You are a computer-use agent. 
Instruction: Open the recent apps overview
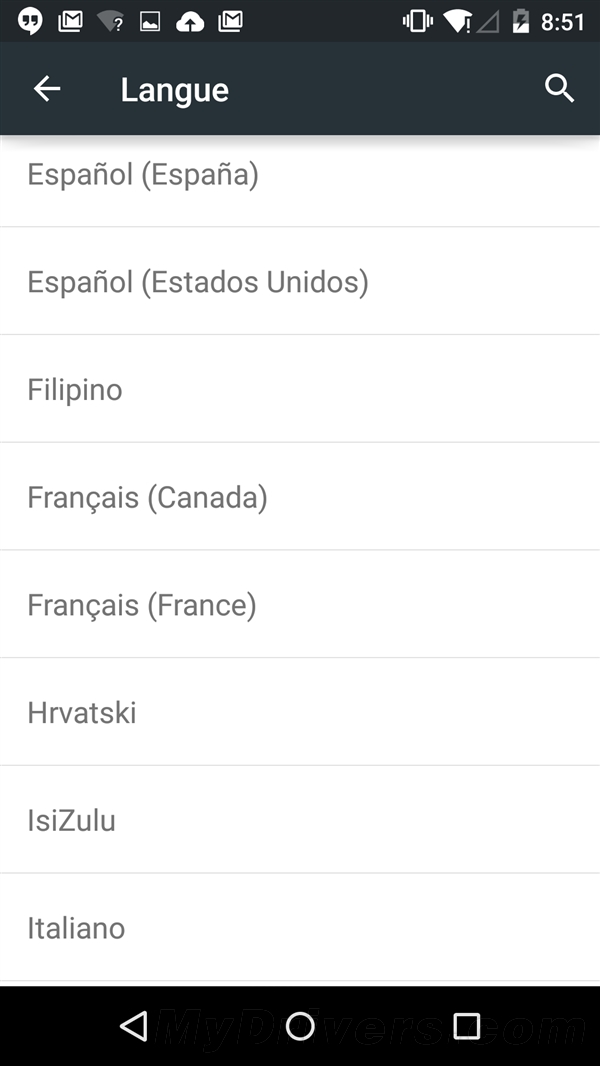coord(466,1026)
